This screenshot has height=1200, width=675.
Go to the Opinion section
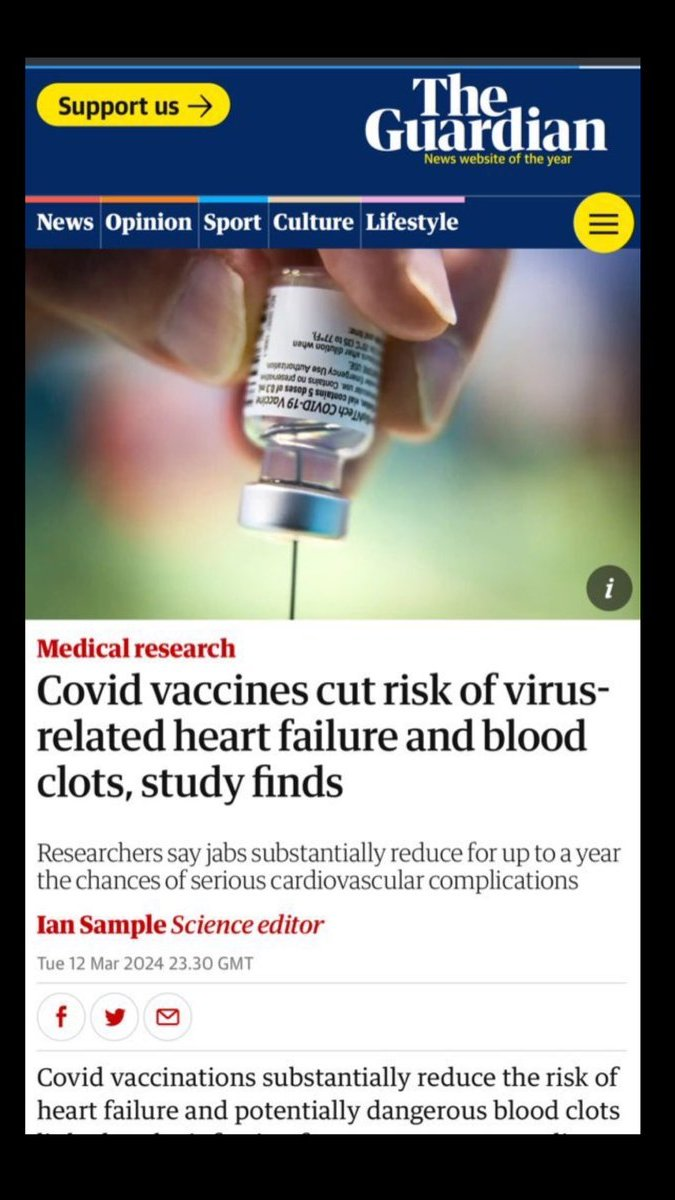148,222
